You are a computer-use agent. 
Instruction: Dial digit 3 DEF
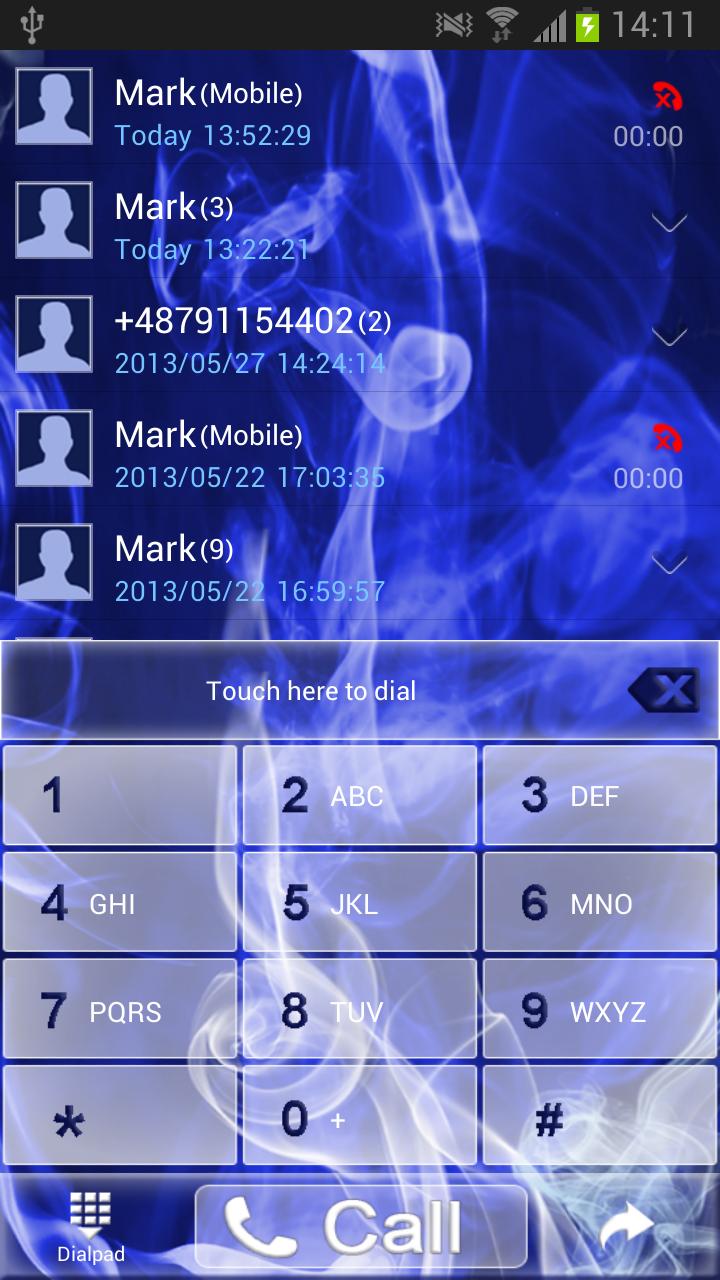(x=600, y=796)
